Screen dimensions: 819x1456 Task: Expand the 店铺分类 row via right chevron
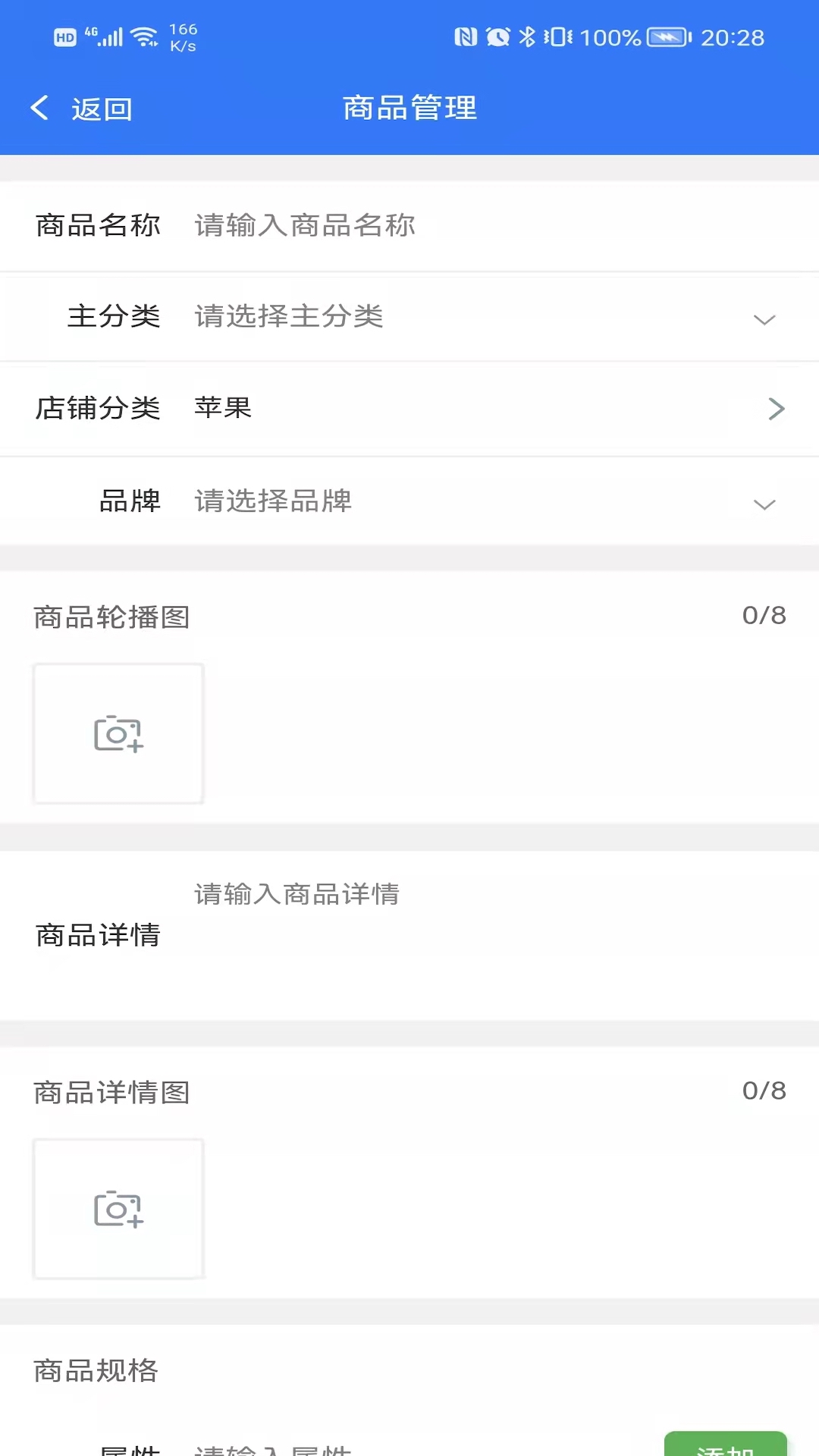pos(775,409)
